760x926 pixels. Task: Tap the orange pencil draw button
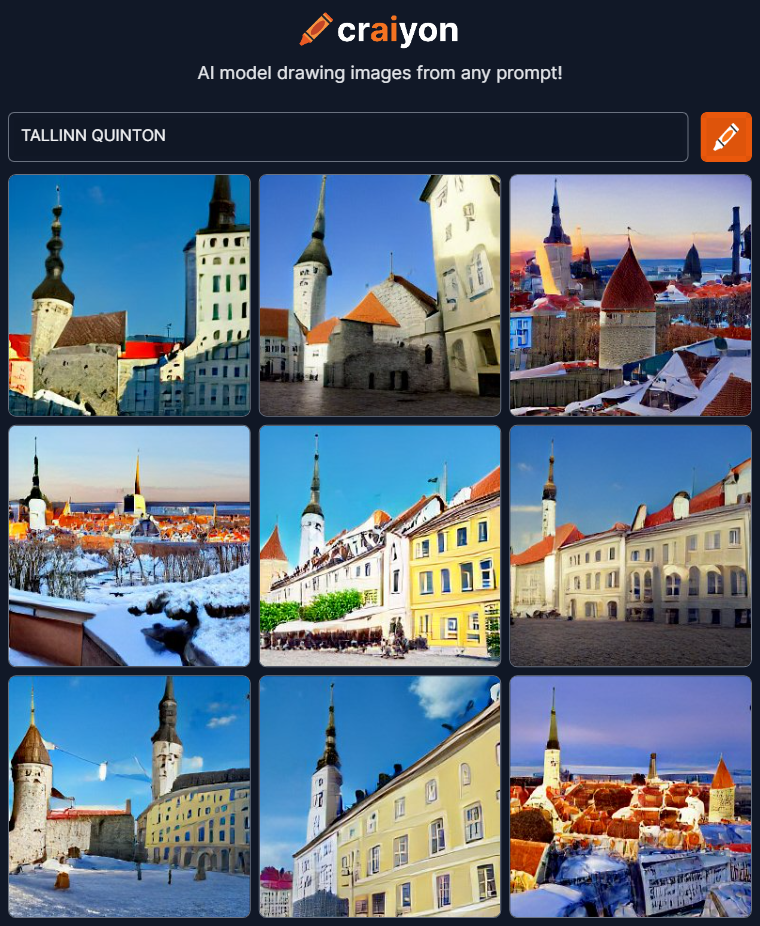tap(725, 136)
